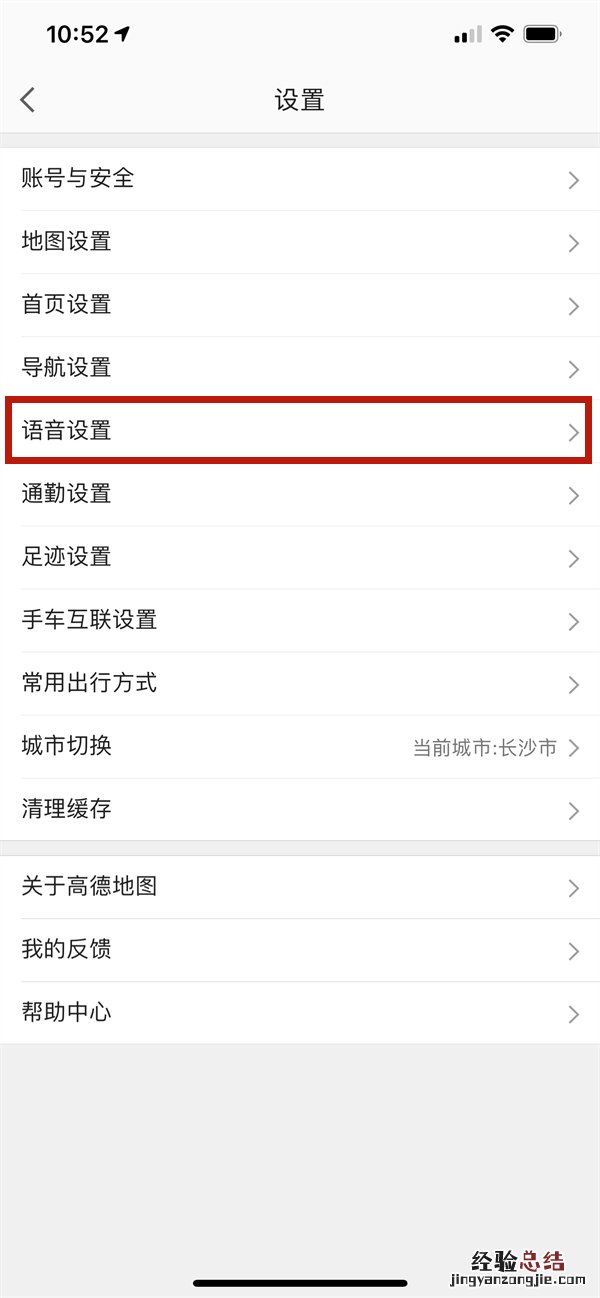The image size is (600, 1298).
Task: Open 通勤设置
Action: [300, 494]
